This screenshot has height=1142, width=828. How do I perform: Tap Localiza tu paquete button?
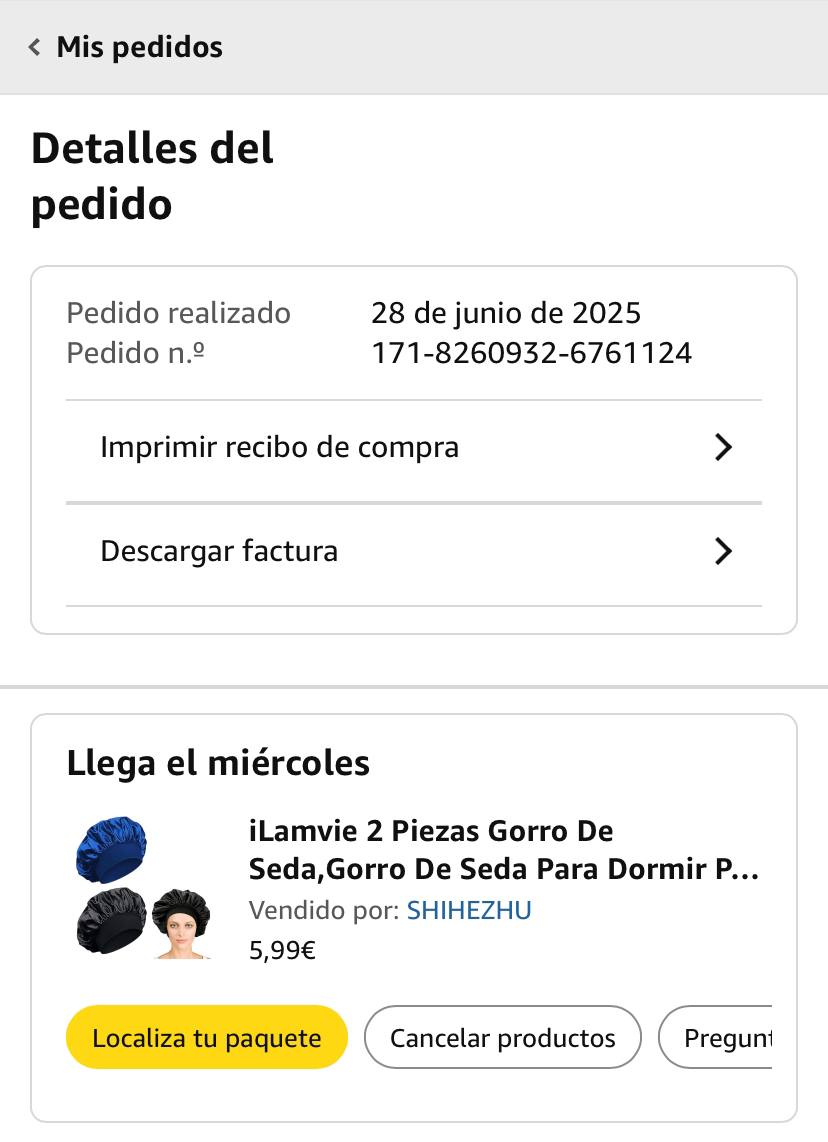point(207,1037)
